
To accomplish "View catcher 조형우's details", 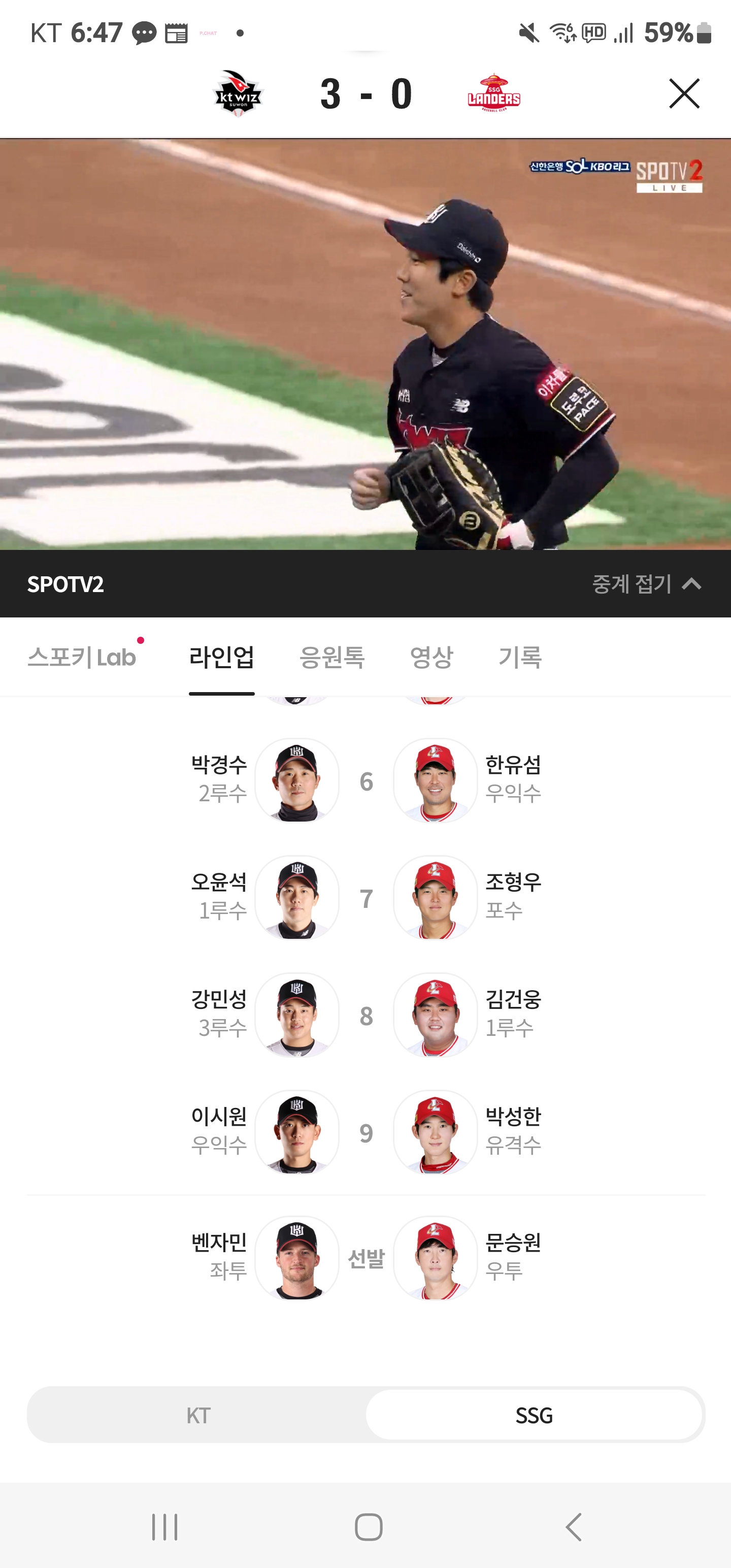I will click(435, 898).
